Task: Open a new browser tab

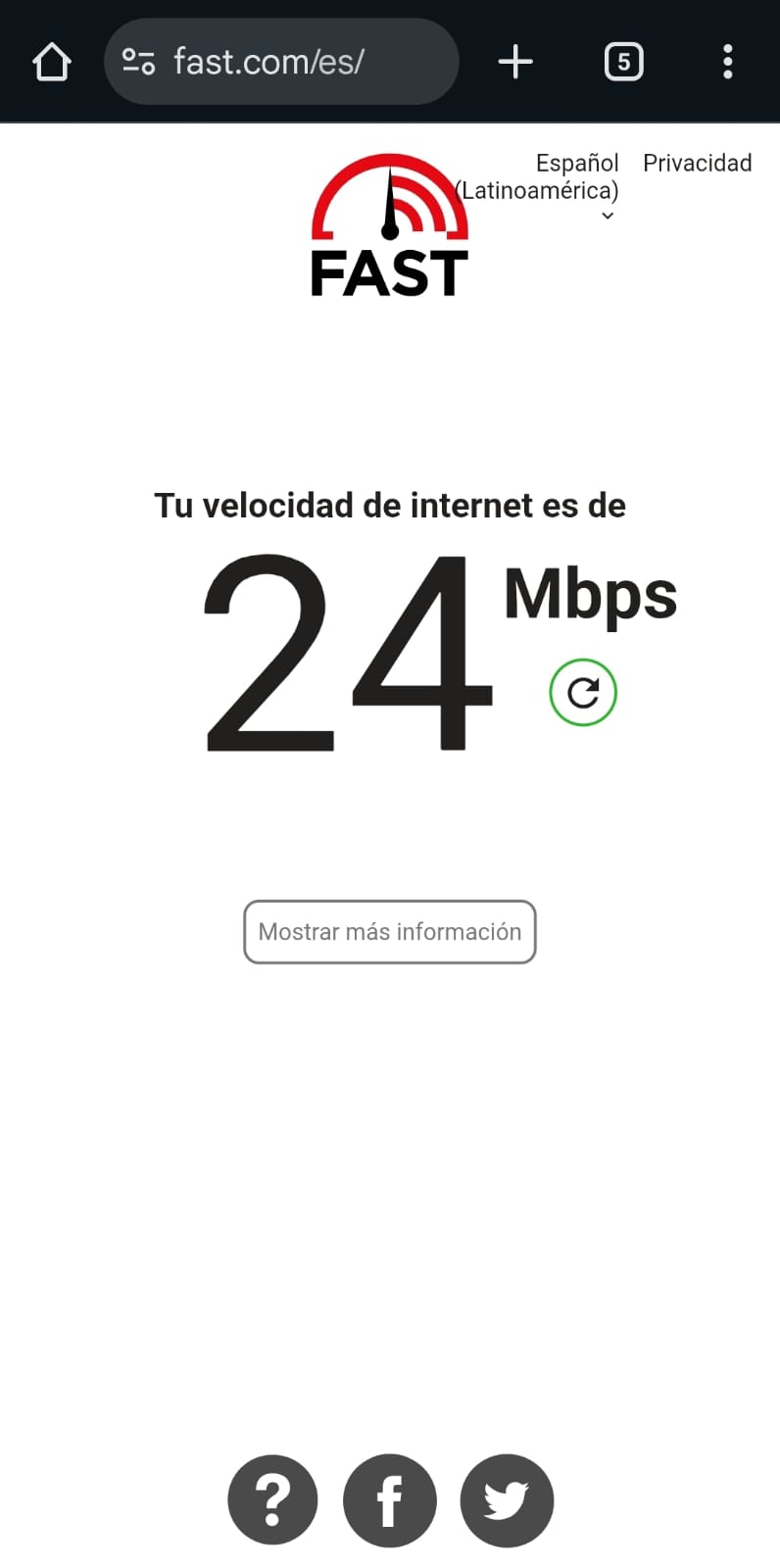Action: pos(515,62)
